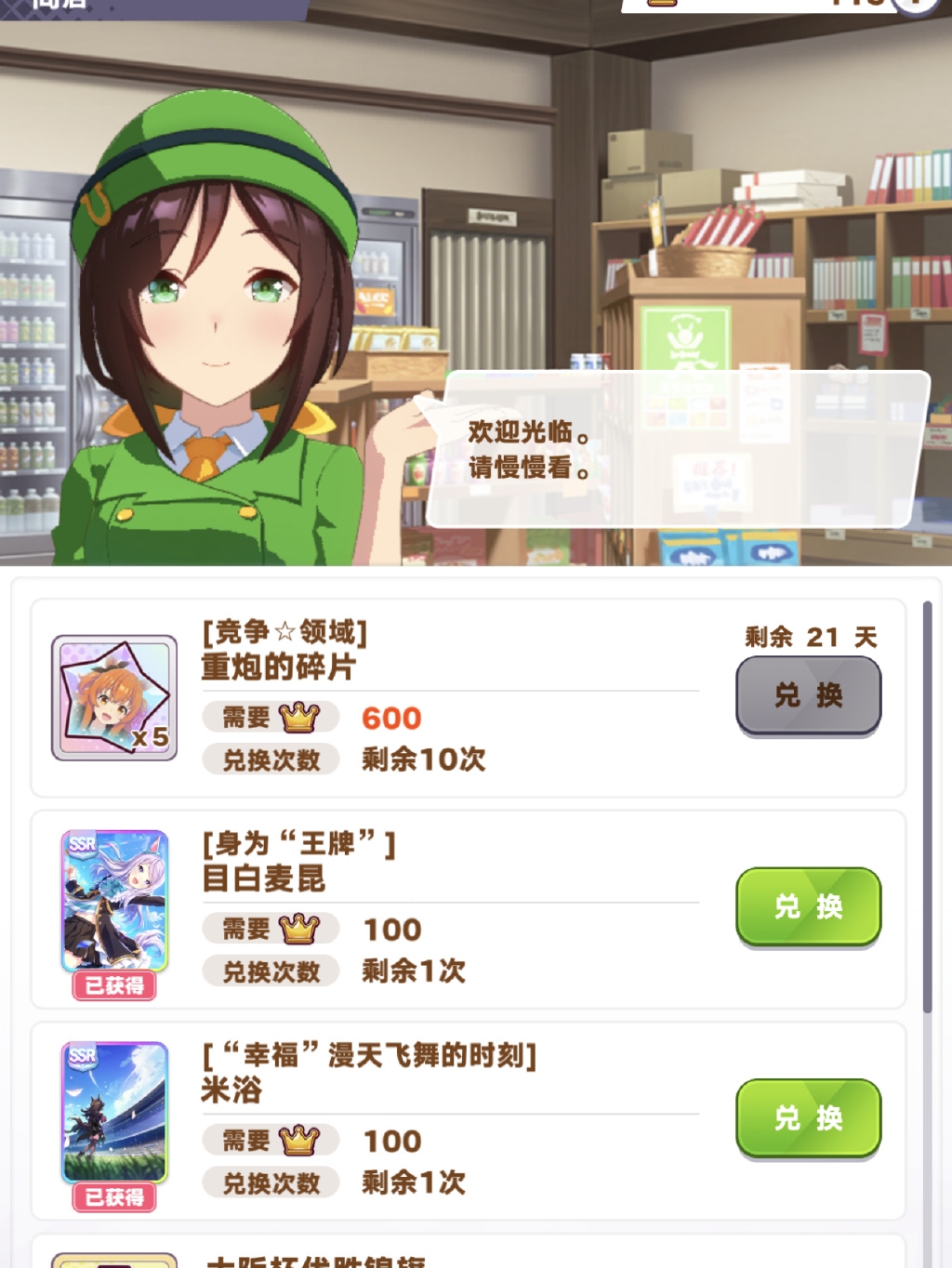
Task: Exchange the 米浴 SSR card
Action: pos(808,1117)
